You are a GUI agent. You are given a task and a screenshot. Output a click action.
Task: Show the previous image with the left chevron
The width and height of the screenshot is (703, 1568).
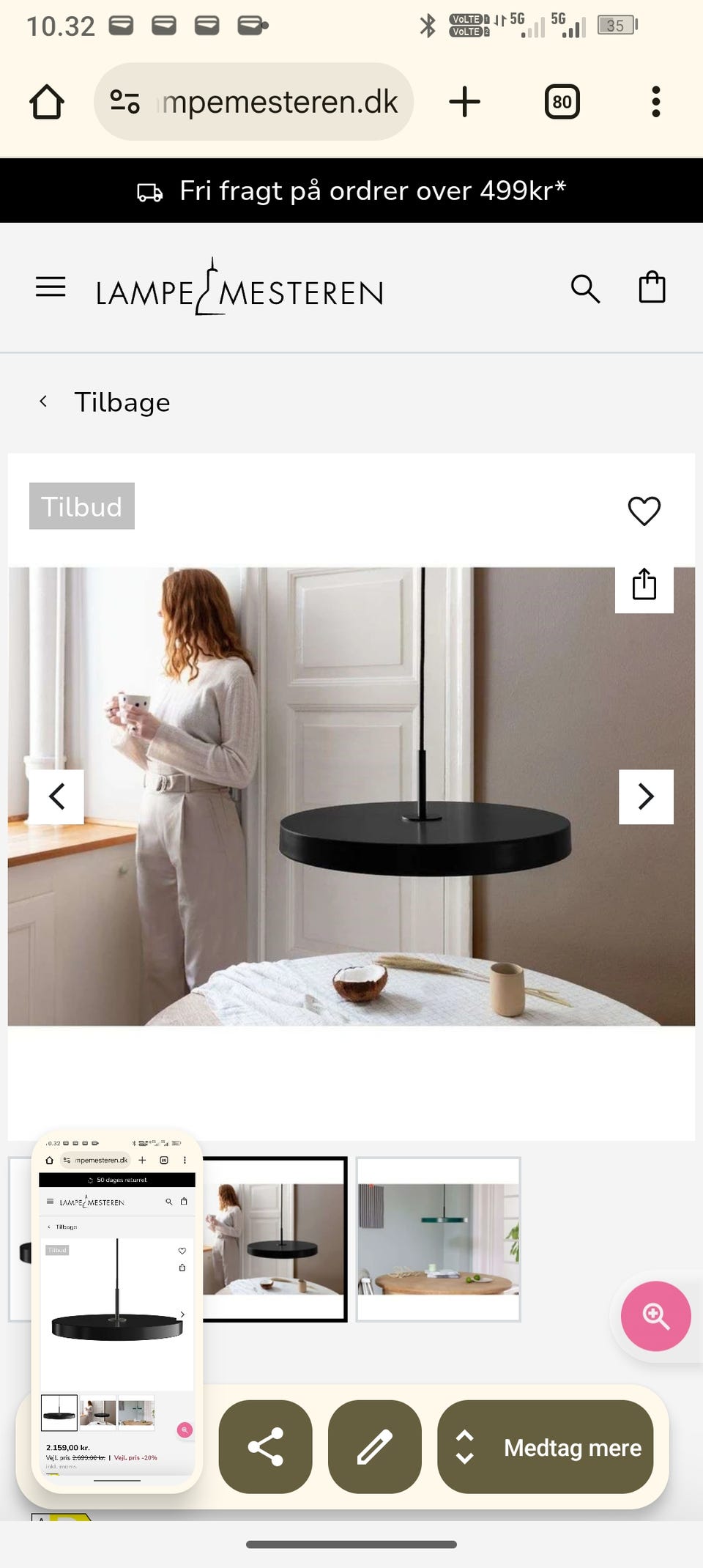[58, 796]
